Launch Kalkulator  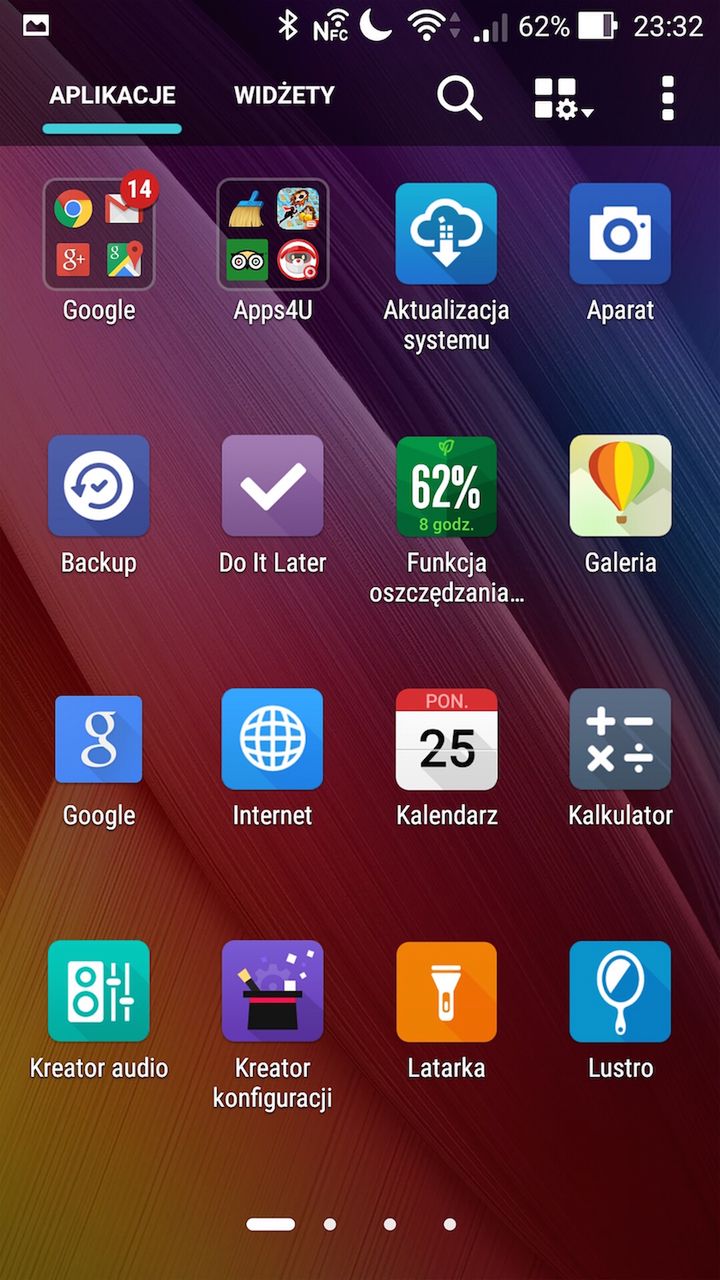point(620,739)
